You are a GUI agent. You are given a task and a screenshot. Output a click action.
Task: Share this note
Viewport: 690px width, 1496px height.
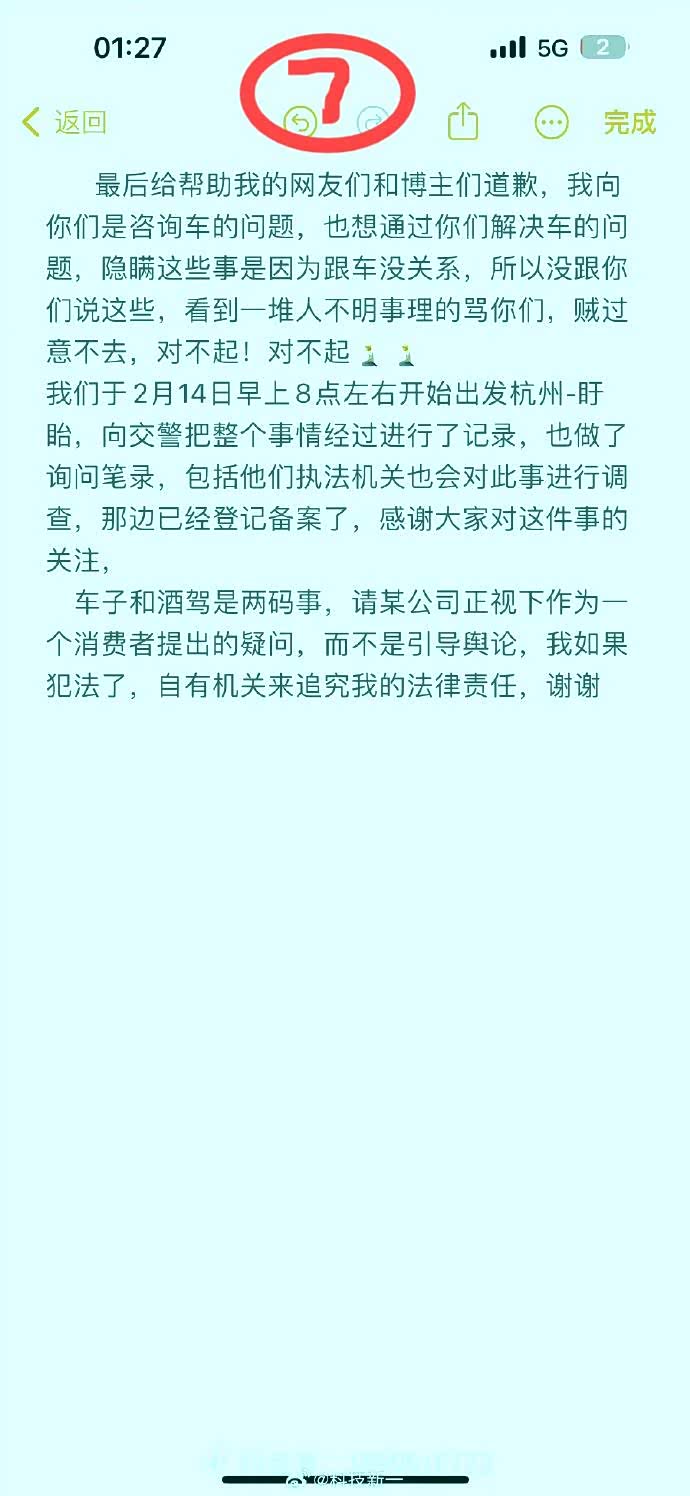pos(462,122)
